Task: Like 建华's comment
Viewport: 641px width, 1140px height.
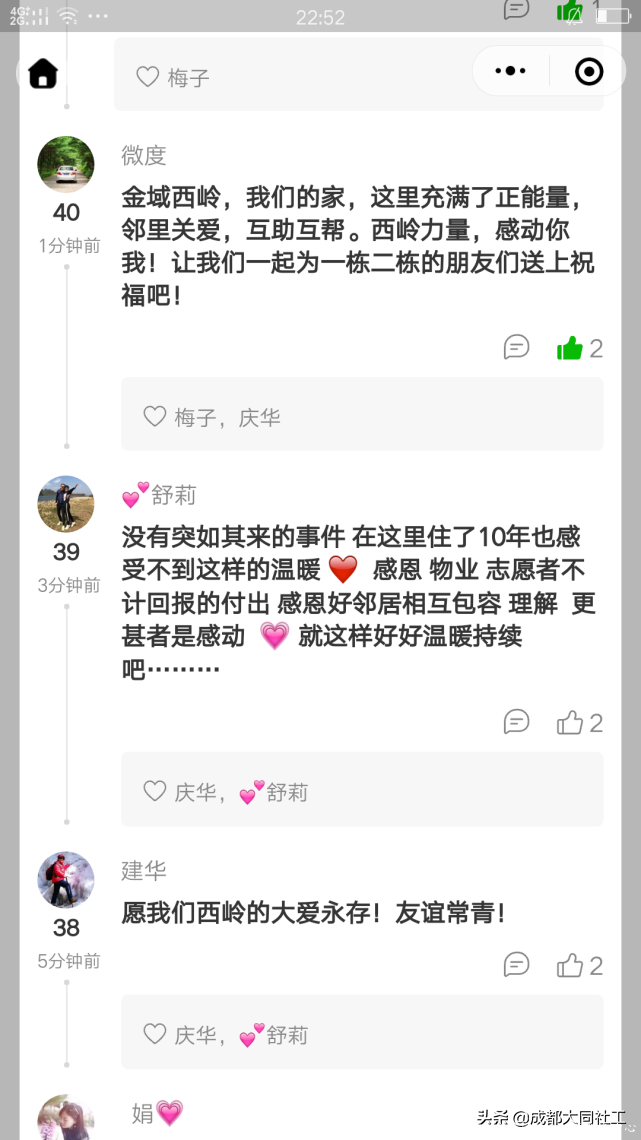Action: tap(570, 965)
